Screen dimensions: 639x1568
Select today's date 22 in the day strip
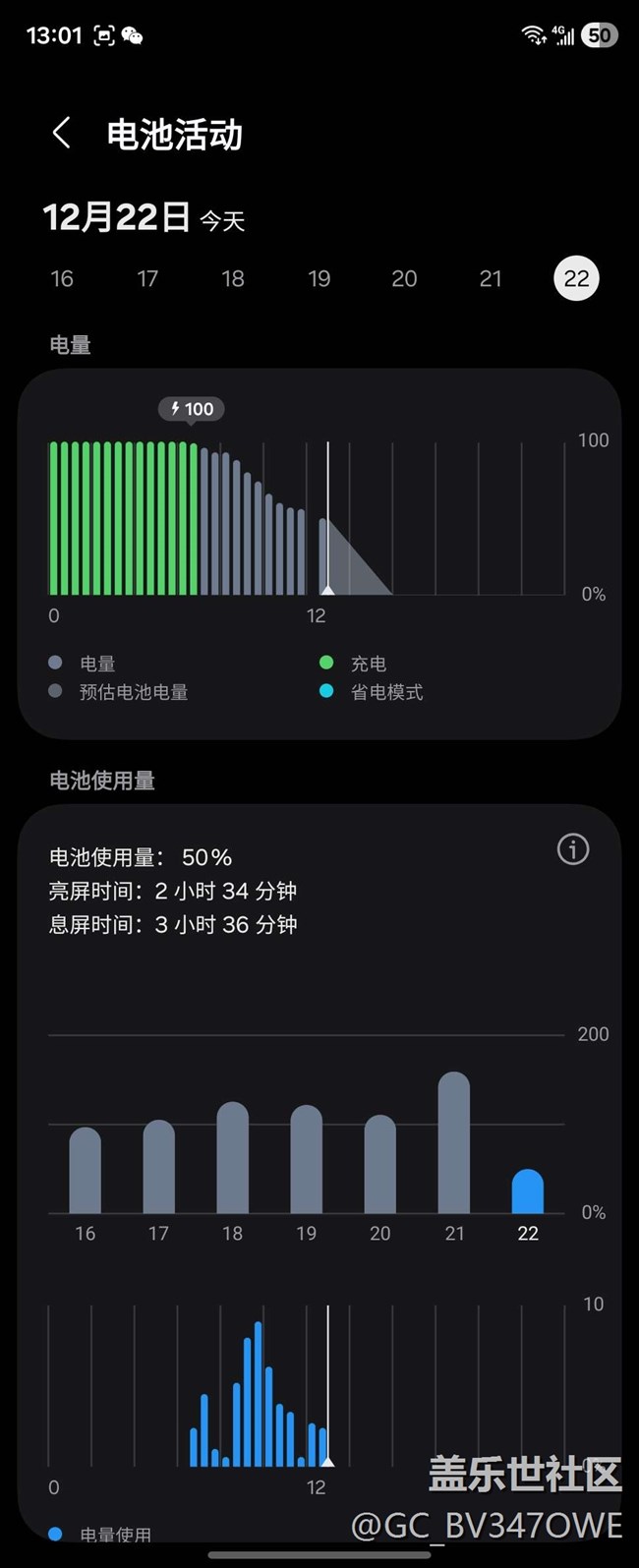pos(576,279)
